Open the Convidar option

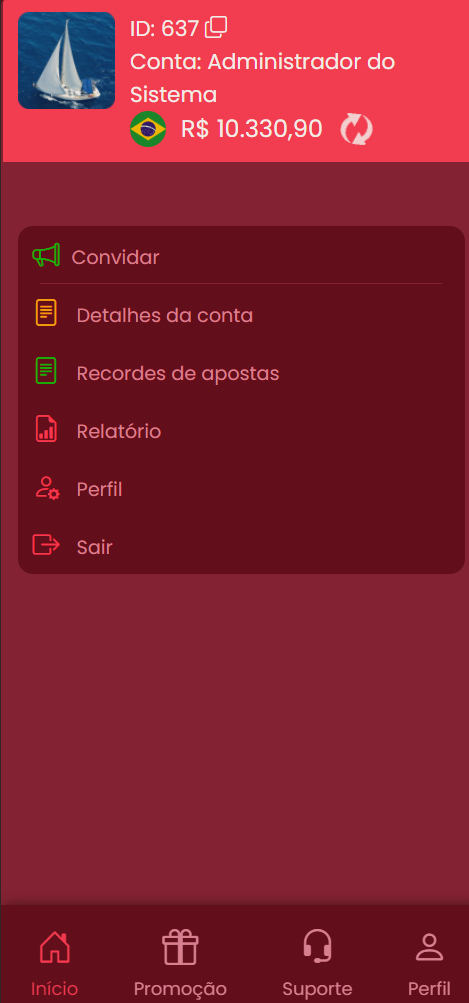click(241, 257)
